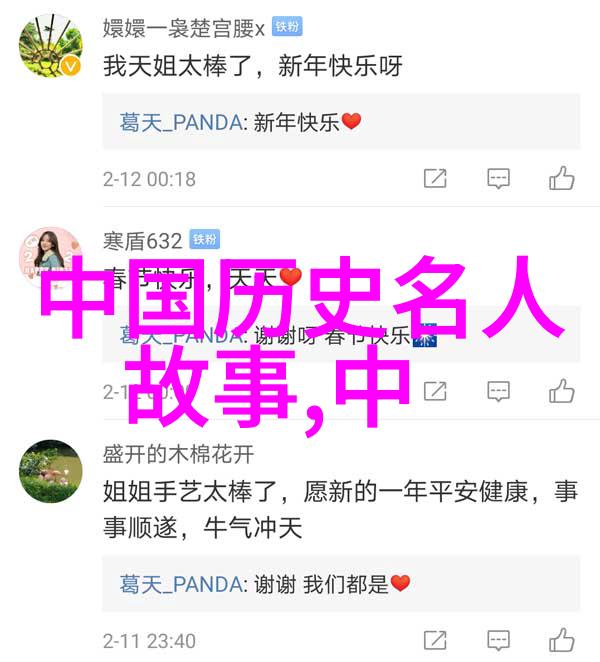Reply to the comment posted at 2-11 23:40
This screenshot has height=662, width=600.
click(498, 640)
